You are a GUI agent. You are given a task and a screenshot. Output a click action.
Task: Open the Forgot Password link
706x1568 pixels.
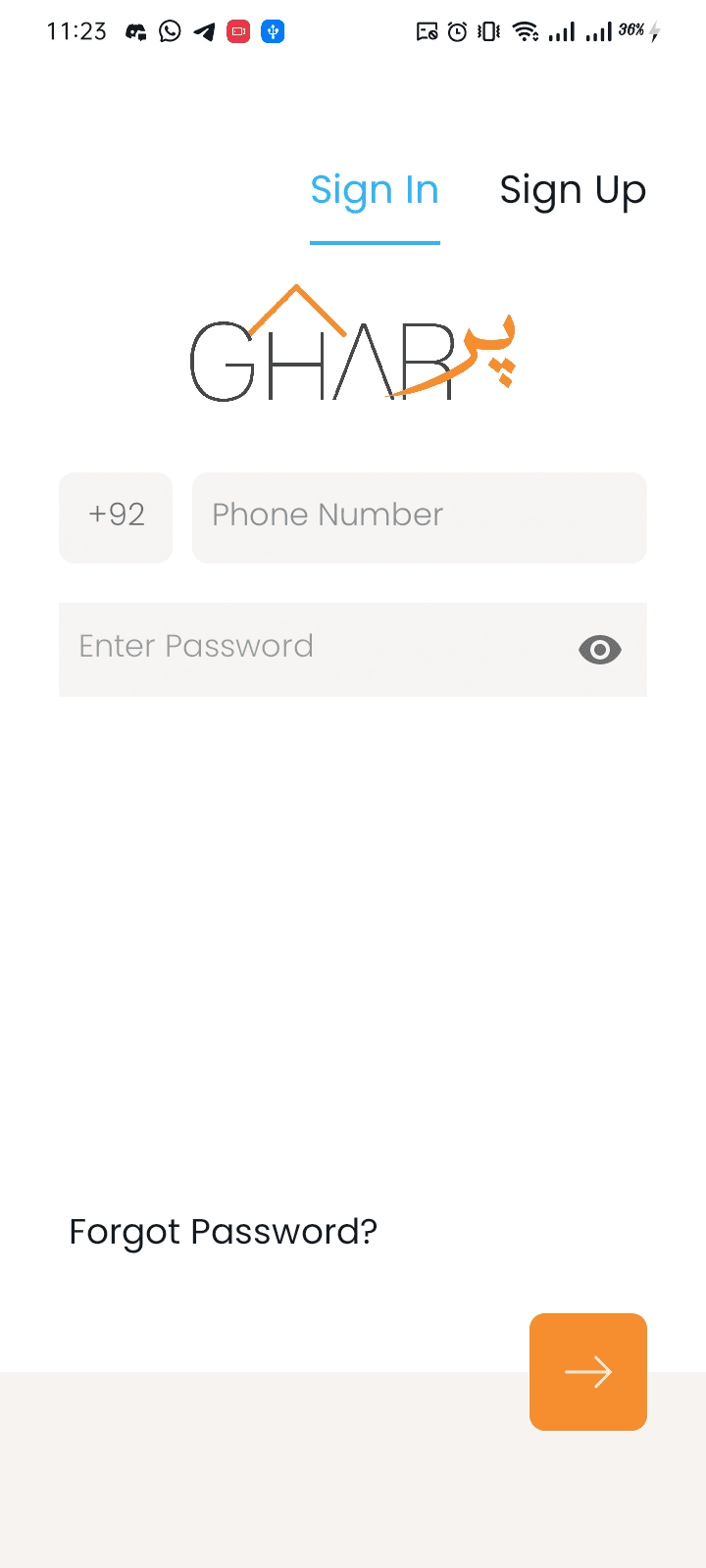point(224,1231)
